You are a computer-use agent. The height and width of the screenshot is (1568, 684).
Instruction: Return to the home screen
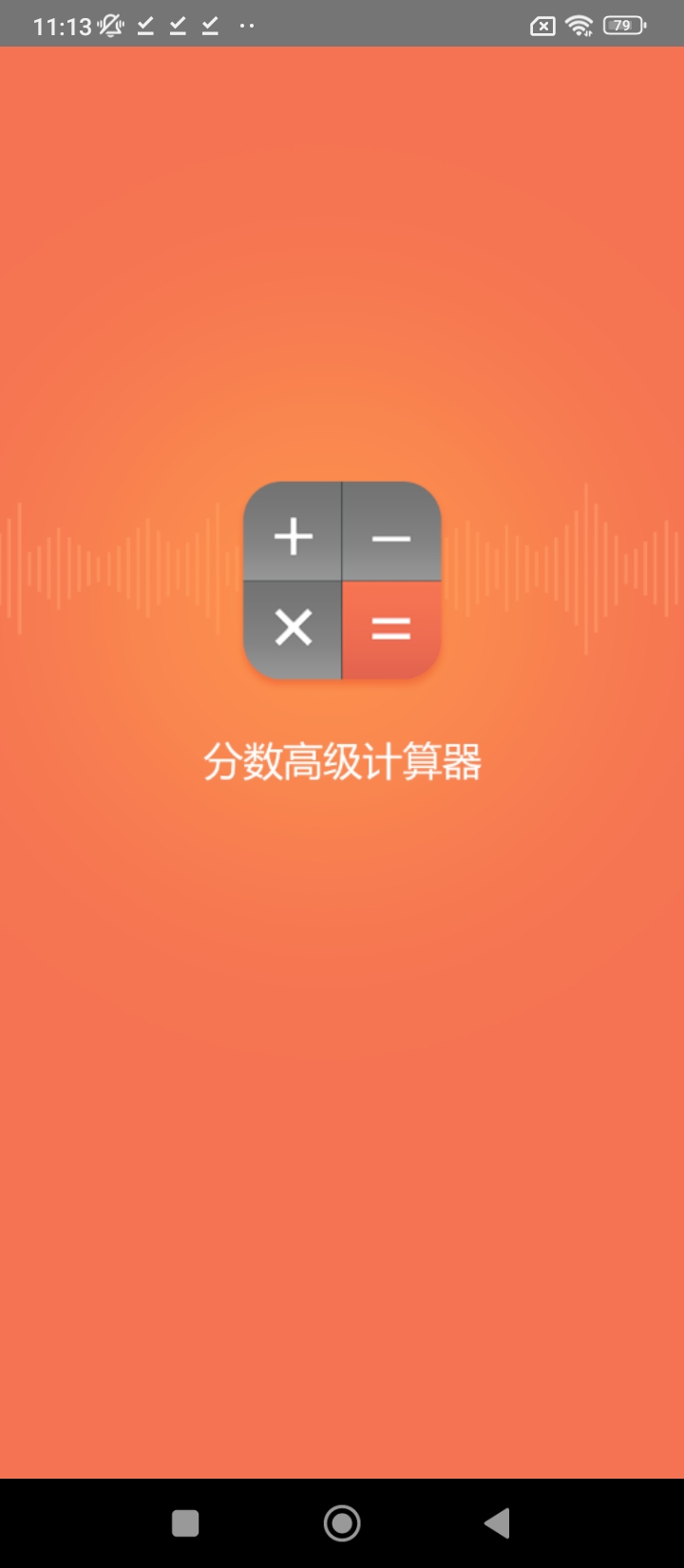(x=342, y=1523)
